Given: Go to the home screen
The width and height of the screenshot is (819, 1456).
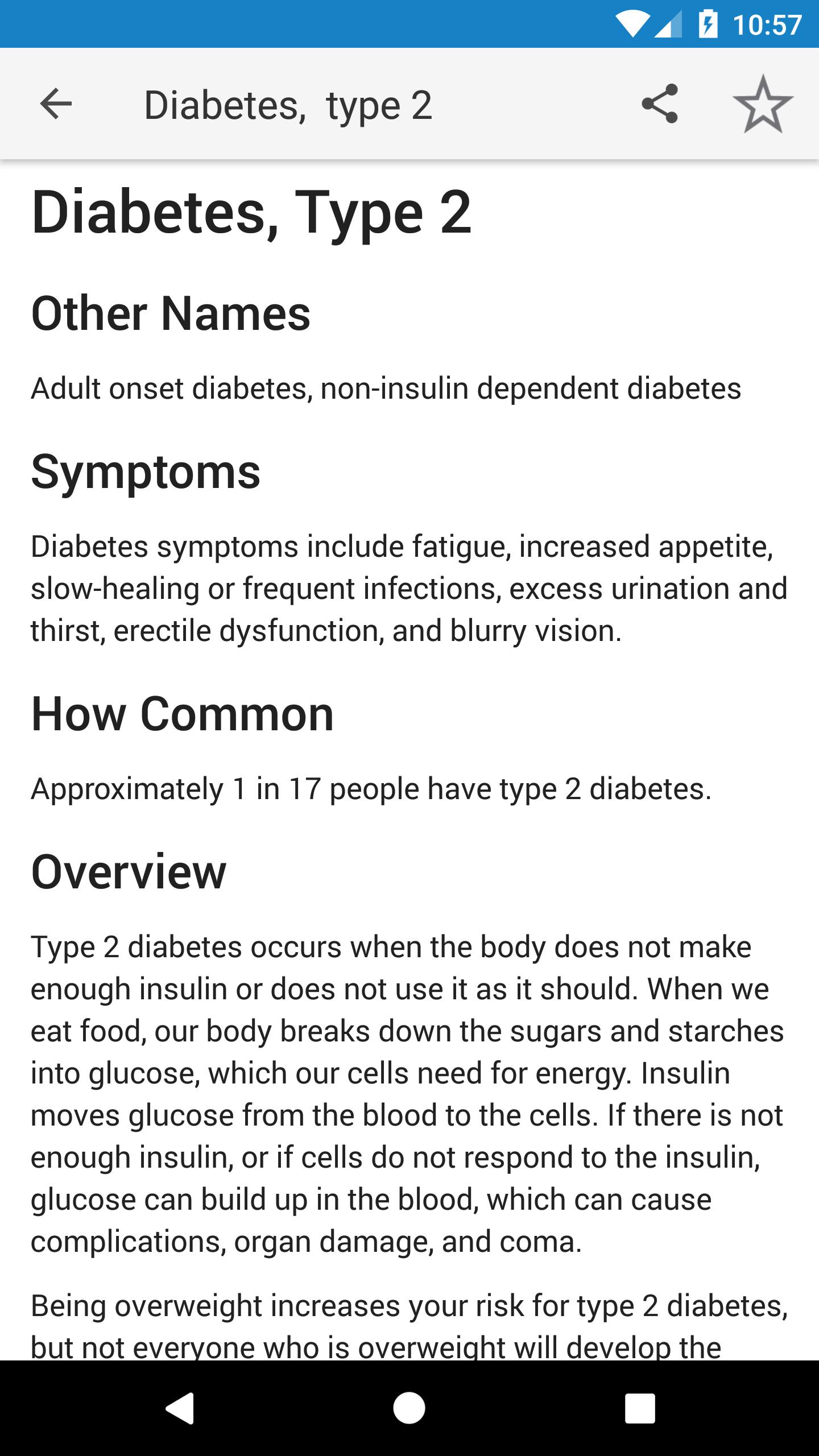Looking at the screenshot, I should click(409, 1408).
